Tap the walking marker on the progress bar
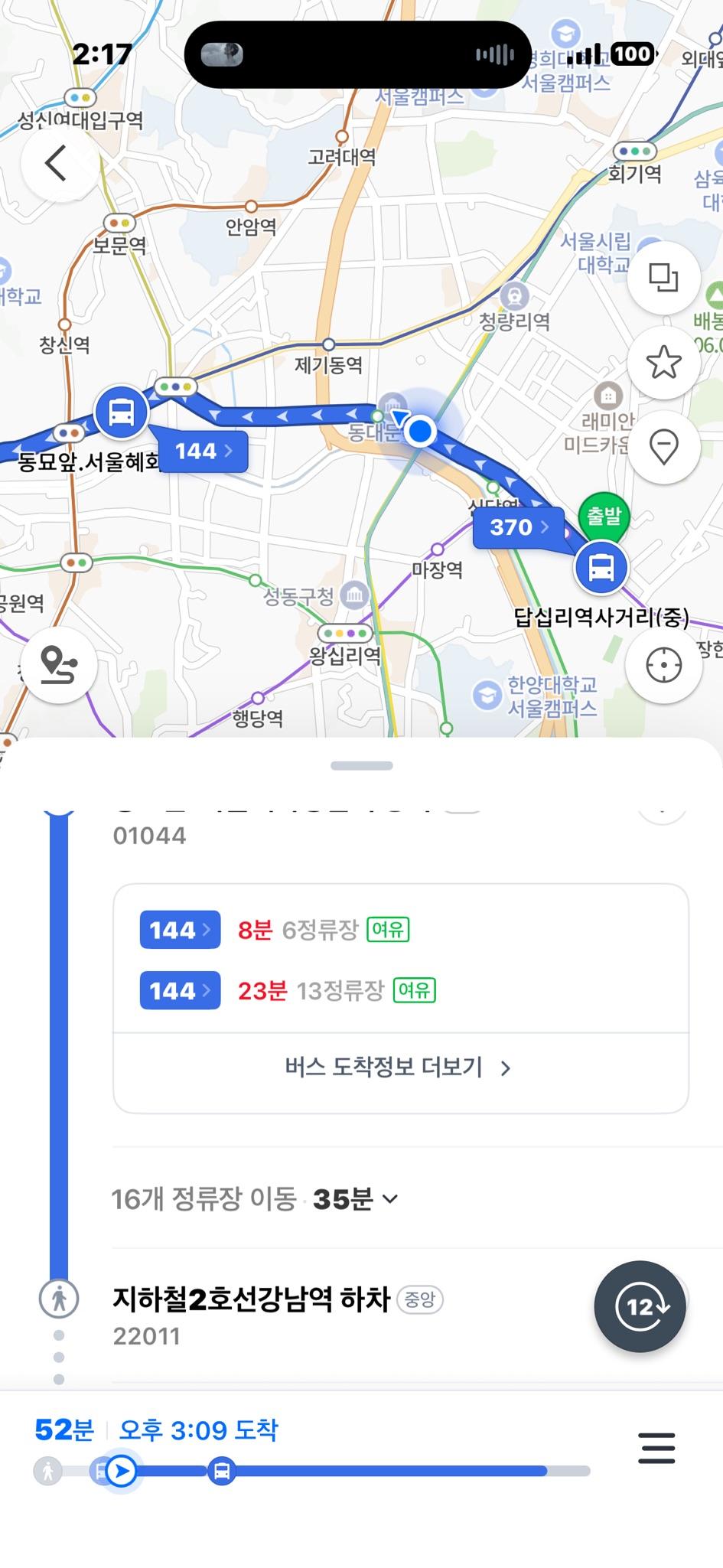723x1568 pixels. tap(47, 1471)
